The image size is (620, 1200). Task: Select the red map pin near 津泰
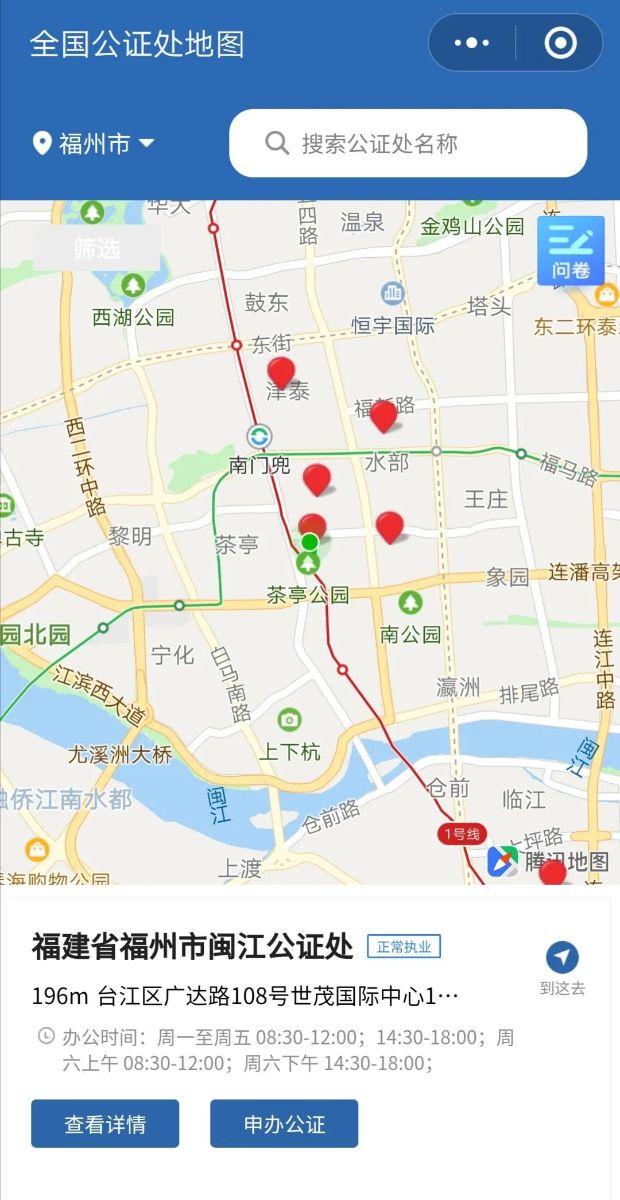pos(281,372)
